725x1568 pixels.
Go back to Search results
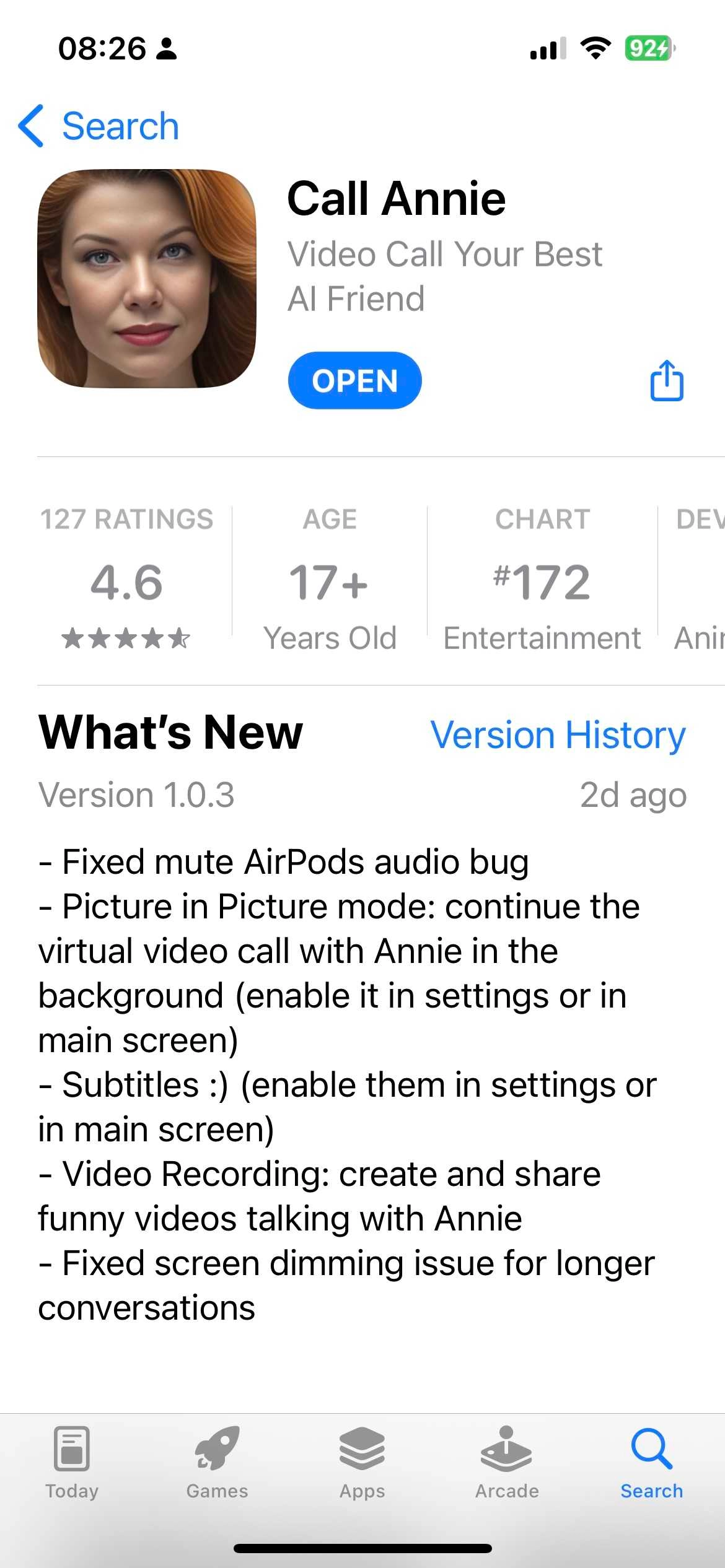[x=99, y=126]
